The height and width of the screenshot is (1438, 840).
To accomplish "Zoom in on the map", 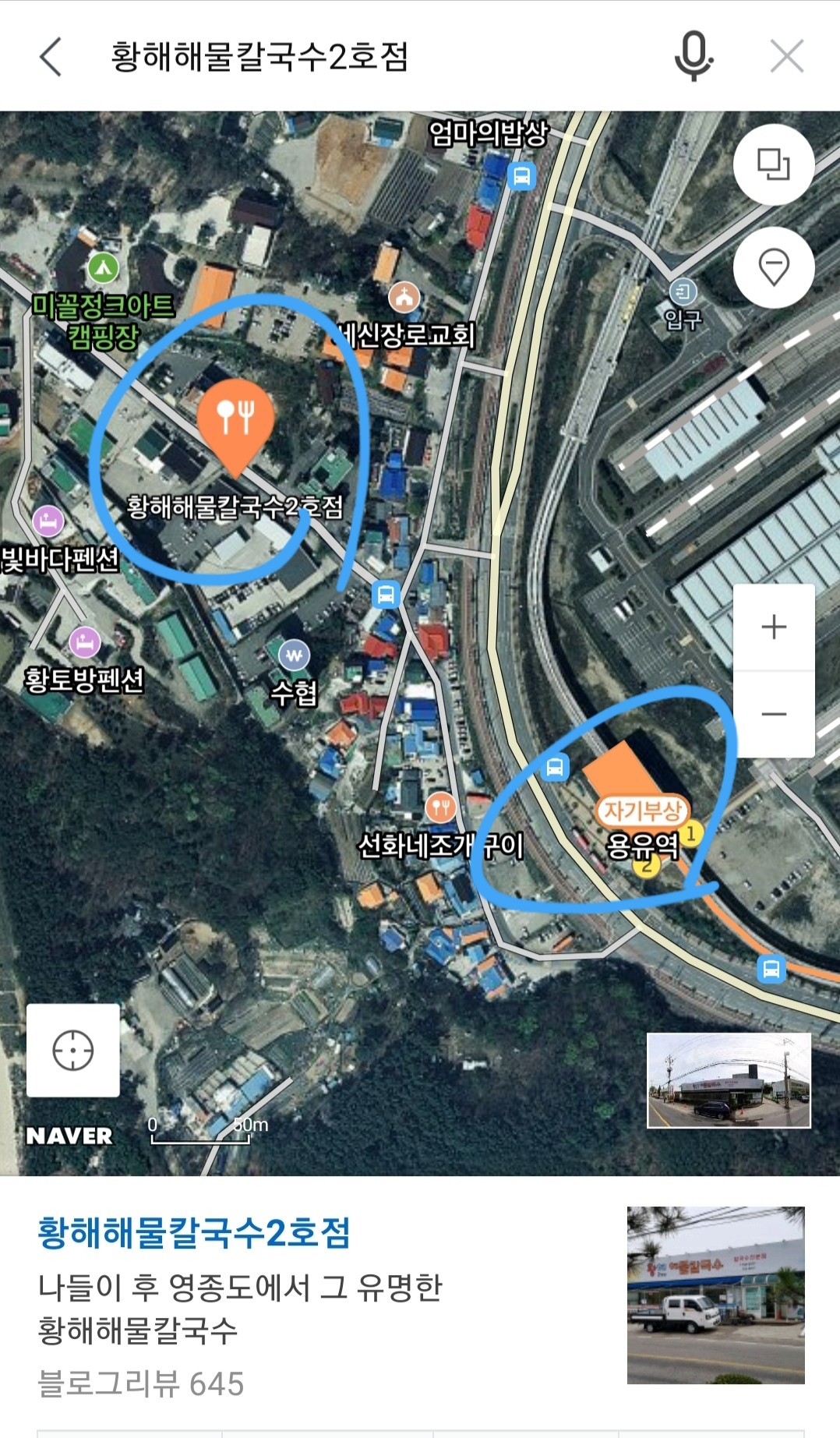I will [774, 627].
